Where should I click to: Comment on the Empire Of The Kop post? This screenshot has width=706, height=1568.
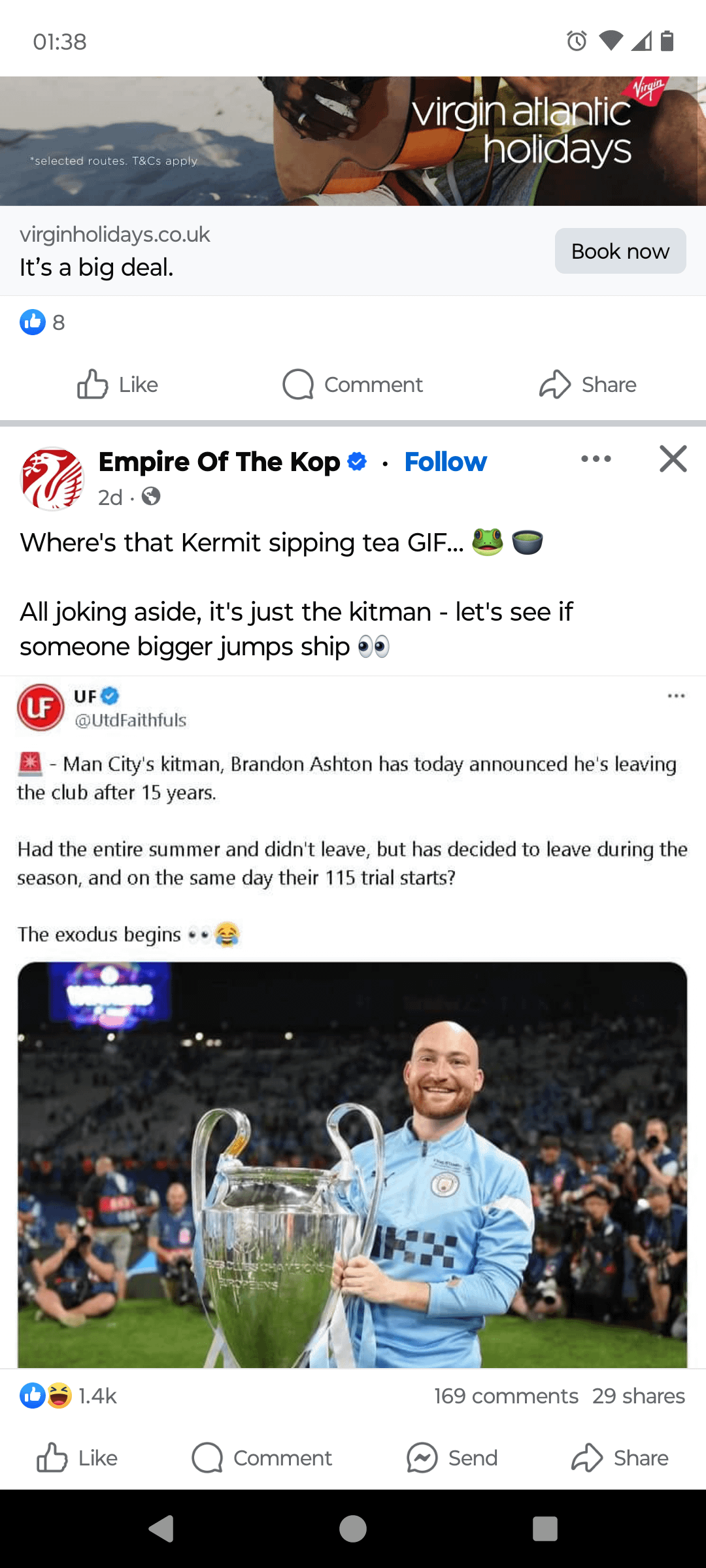click(x=262, y=1458)
